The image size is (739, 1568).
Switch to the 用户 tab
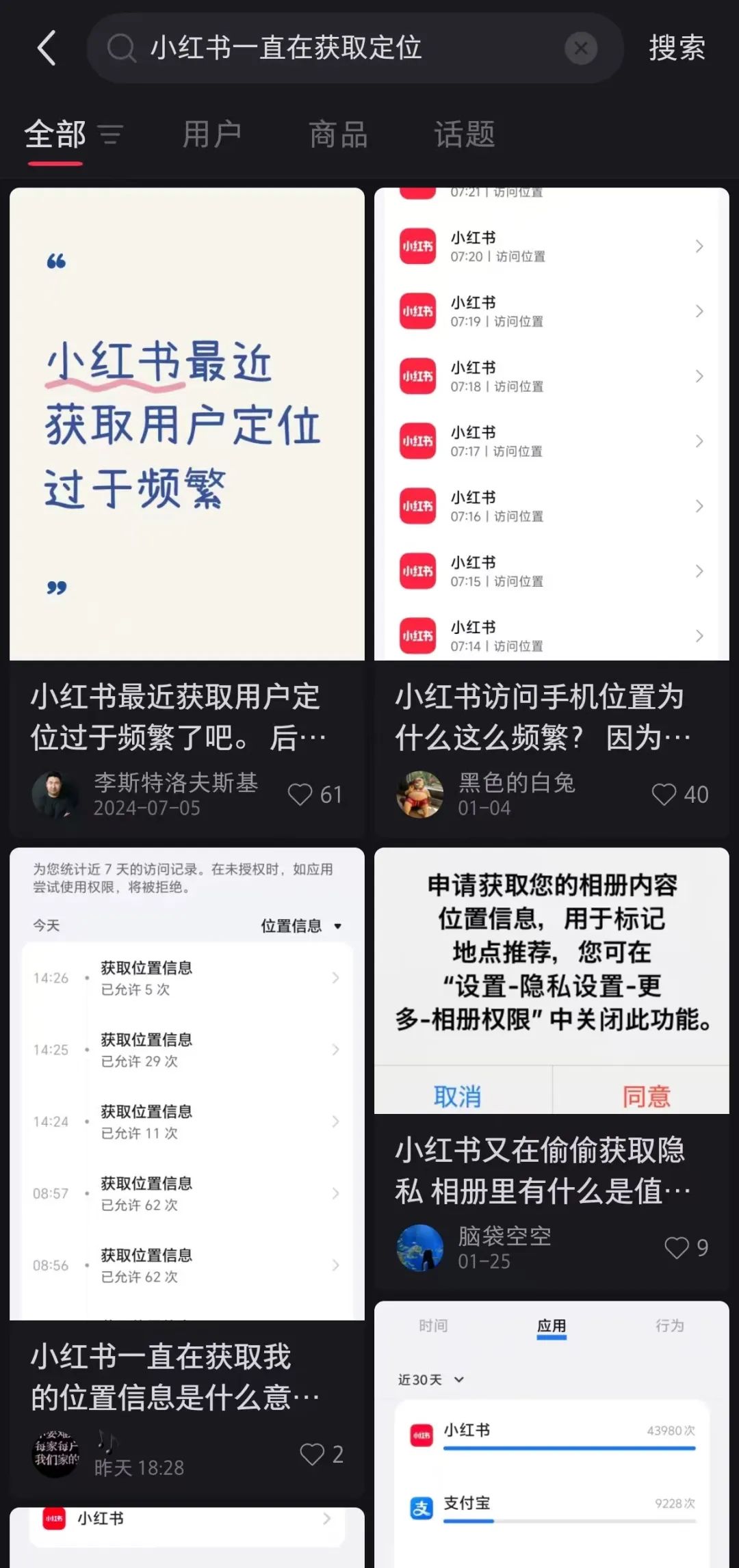point(213,134)
